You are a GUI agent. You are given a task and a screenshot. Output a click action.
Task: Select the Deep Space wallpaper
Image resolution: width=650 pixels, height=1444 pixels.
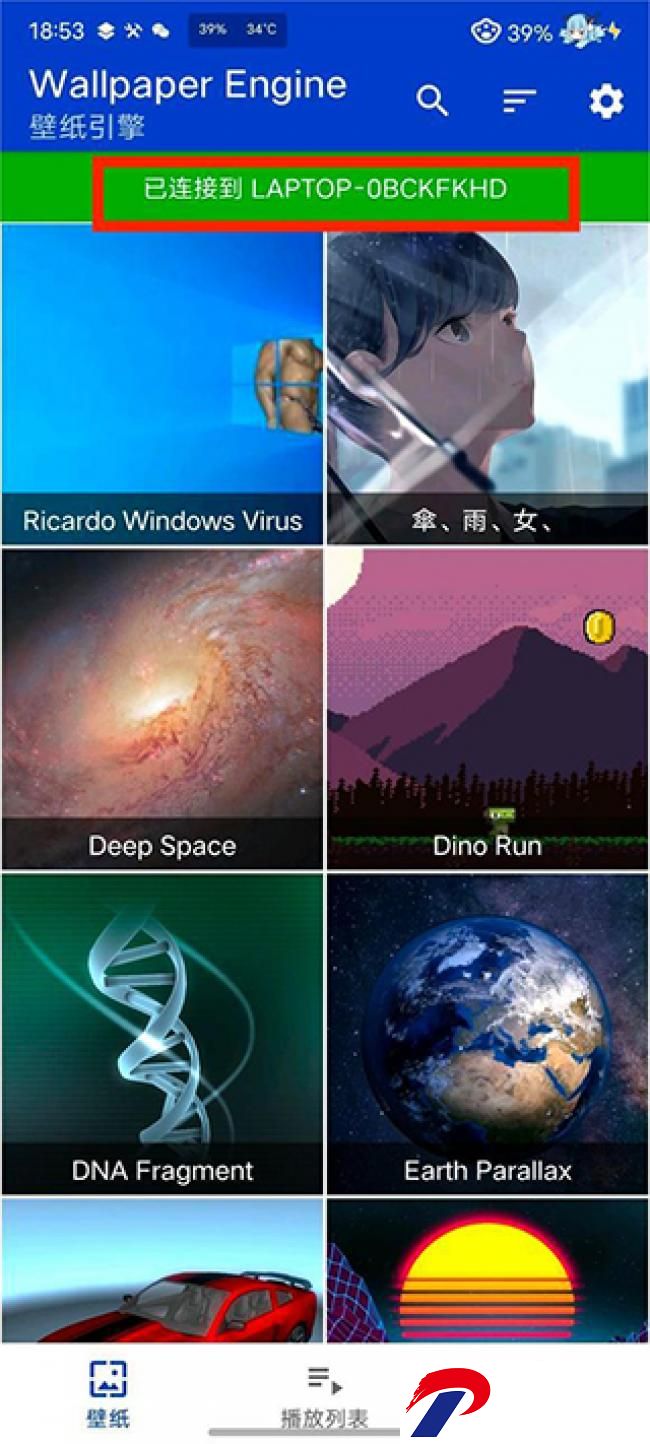pos(162,708)
